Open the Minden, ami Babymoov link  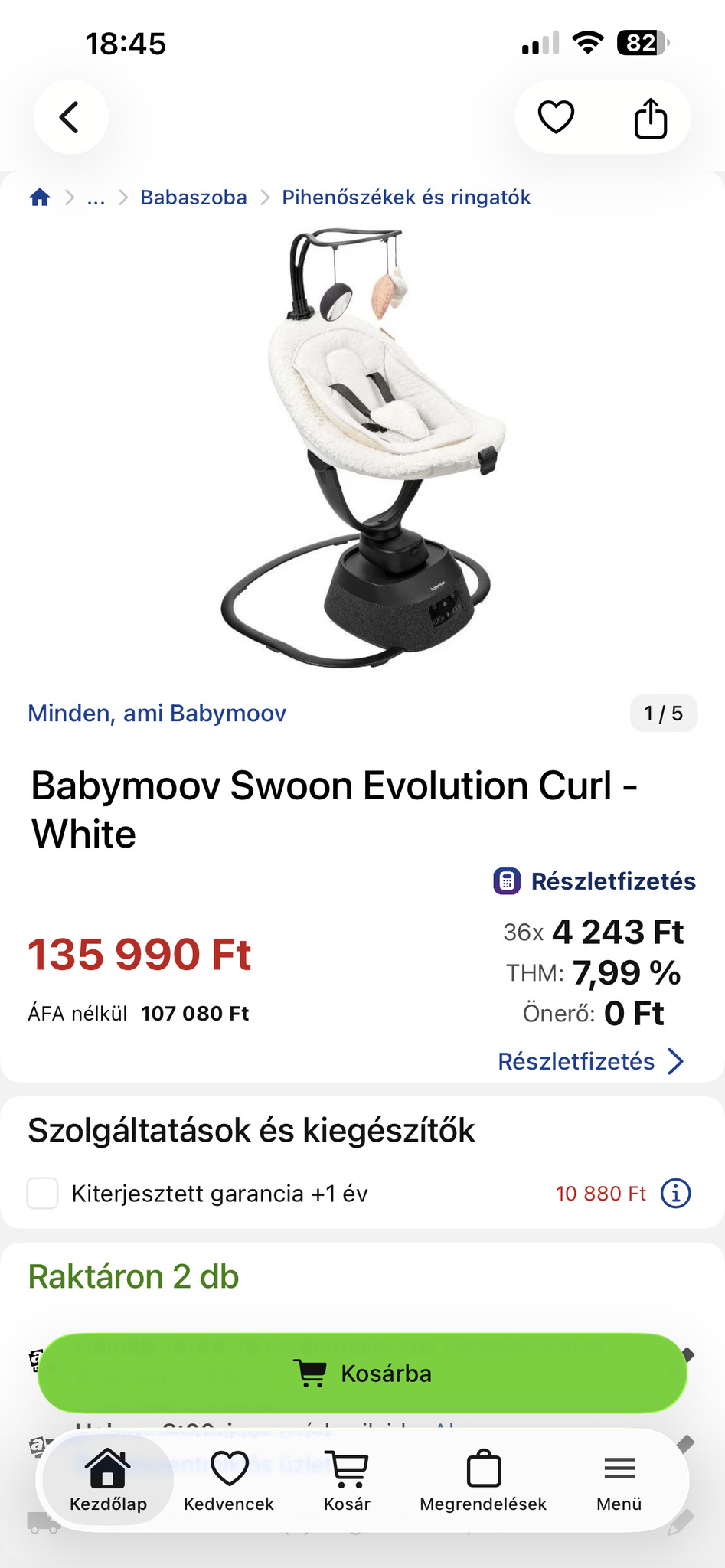pos(157,713)
